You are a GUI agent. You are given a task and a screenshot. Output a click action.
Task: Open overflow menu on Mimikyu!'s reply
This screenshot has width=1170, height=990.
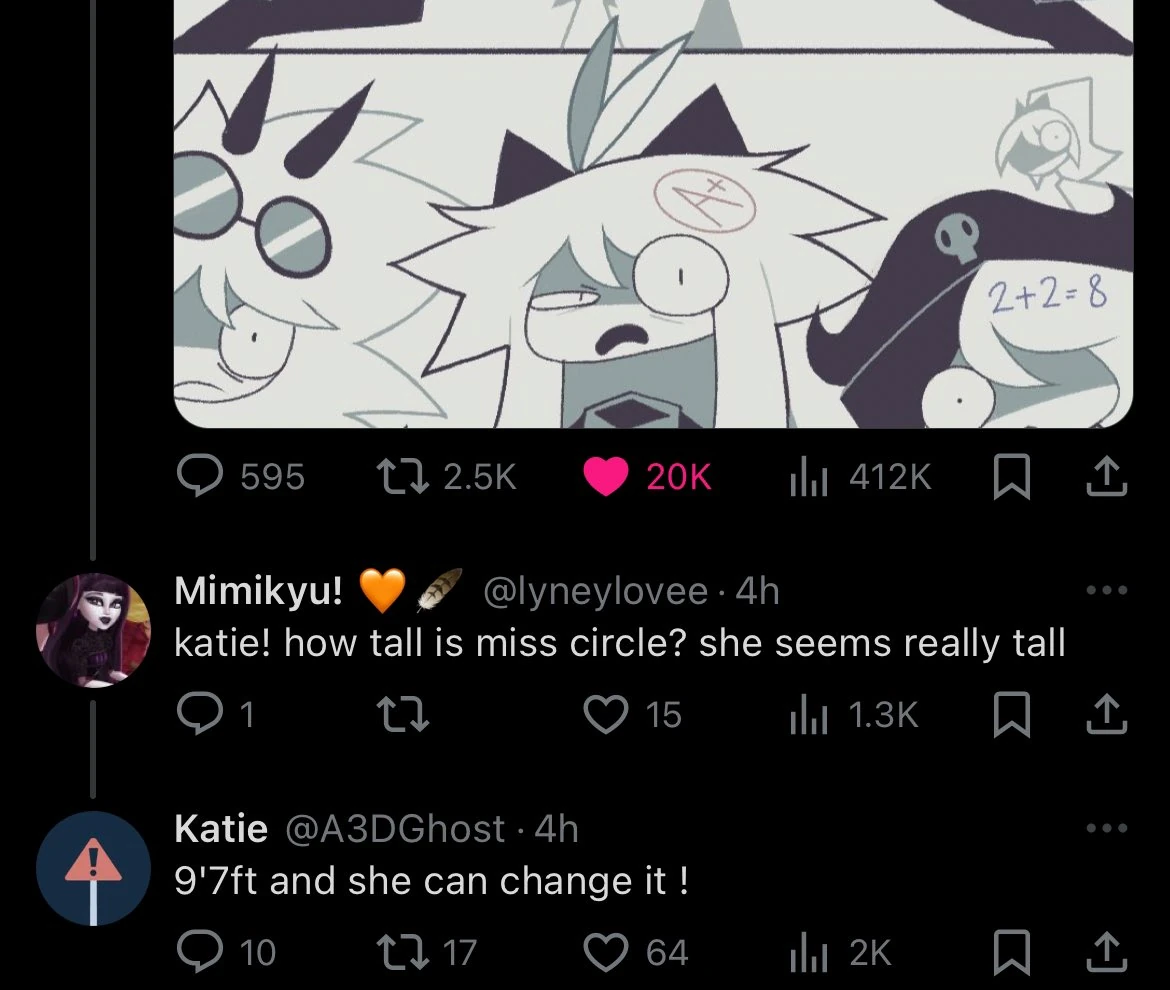1107,590
